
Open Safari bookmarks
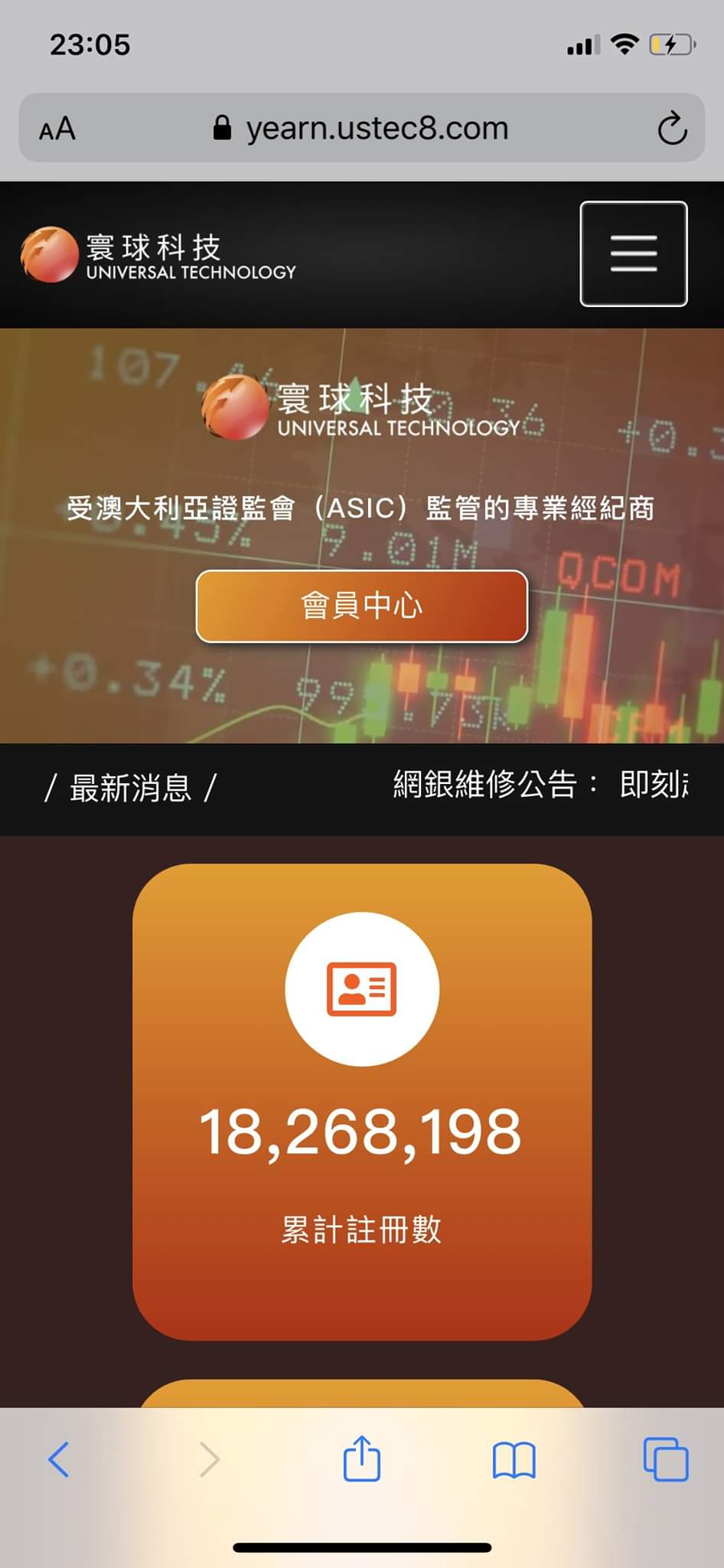click(x=514, y=1460)
